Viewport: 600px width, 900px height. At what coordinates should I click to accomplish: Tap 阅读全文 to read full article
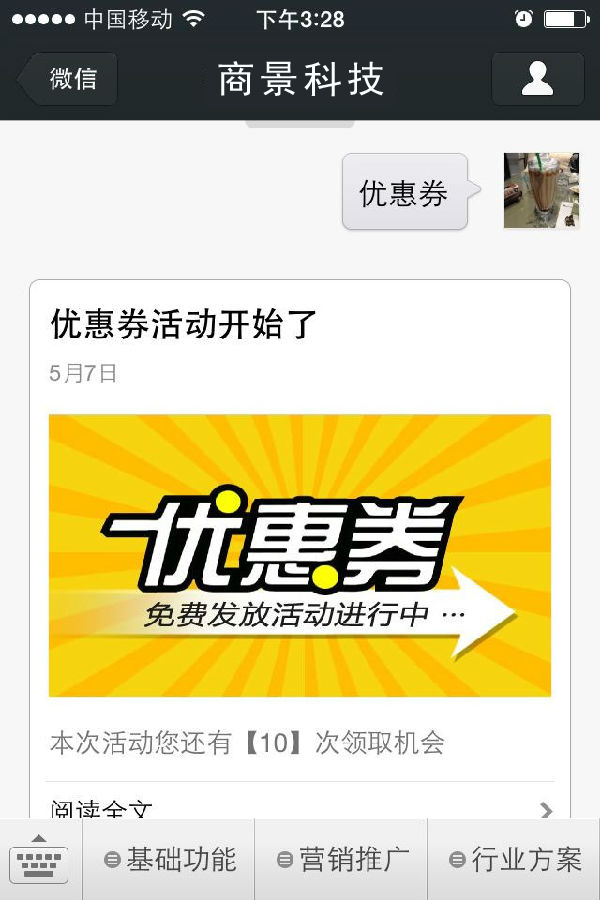(299, 806)
